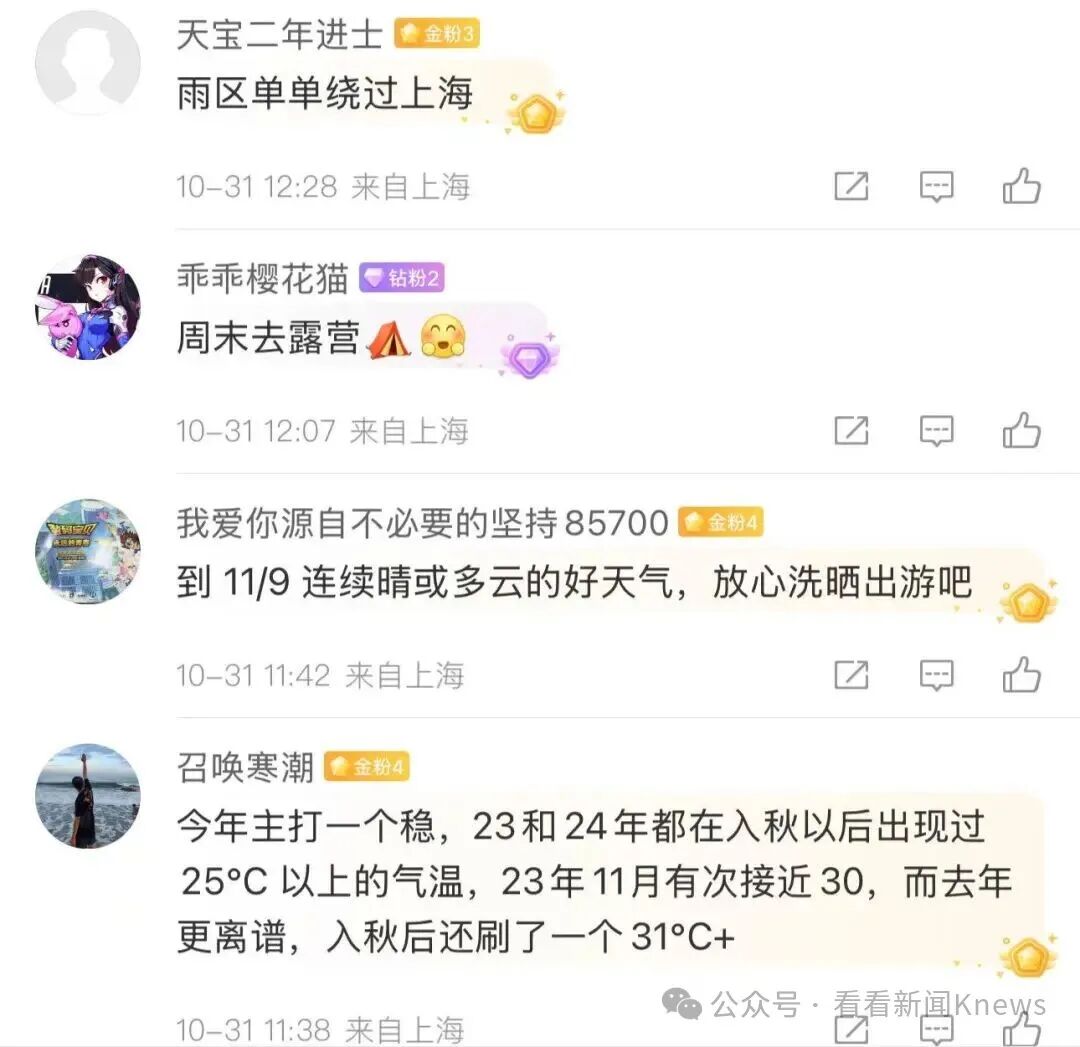Image resolution: width=1080 pixels, height=1047 pixels.
Task: Open 天宝二年进士's profile avatar
Action: tap(88, 62)
